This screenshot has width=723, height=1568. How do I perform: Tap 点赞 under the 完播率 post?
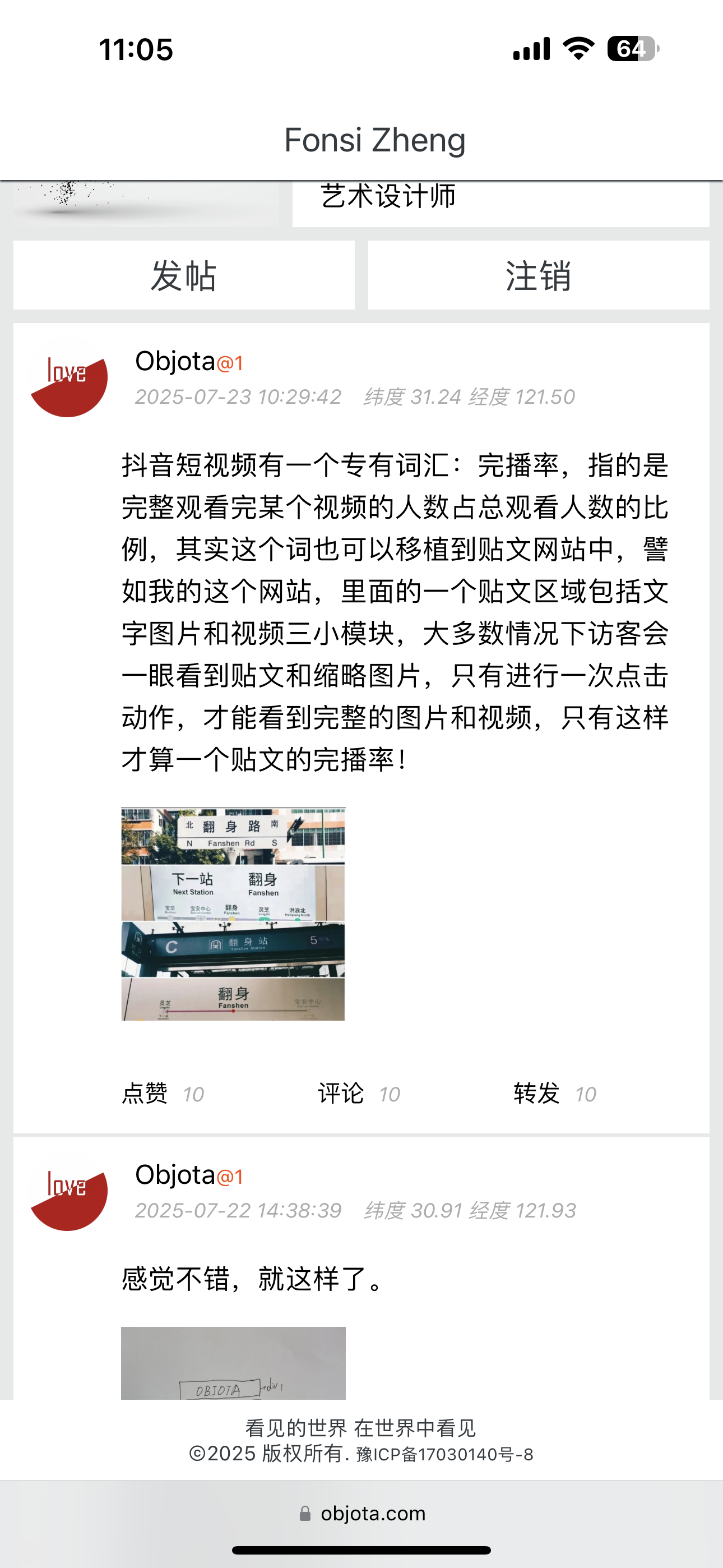(145, 1093)
